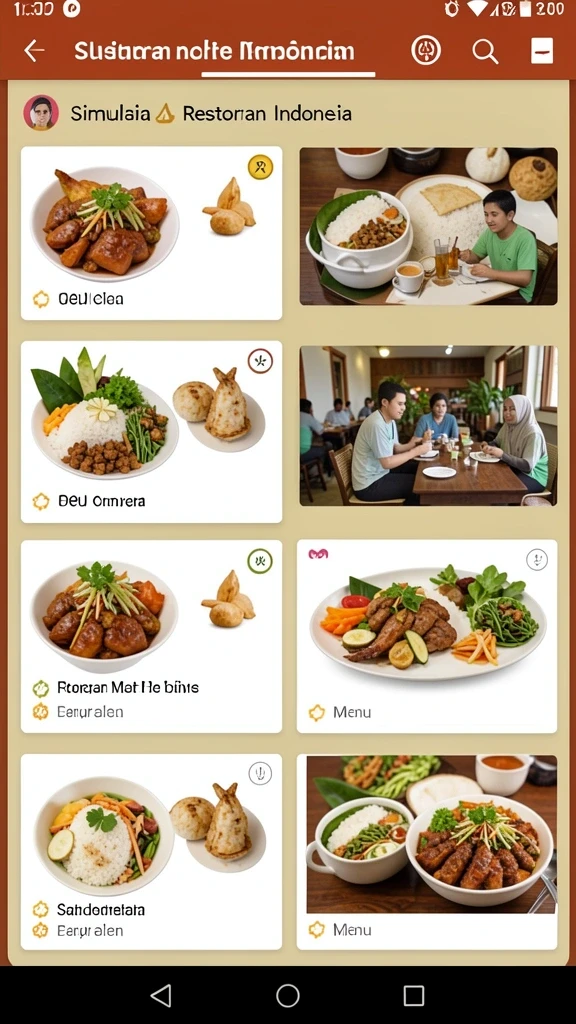
Task: Tap the round icon left of search
Action: click(426, 50)
